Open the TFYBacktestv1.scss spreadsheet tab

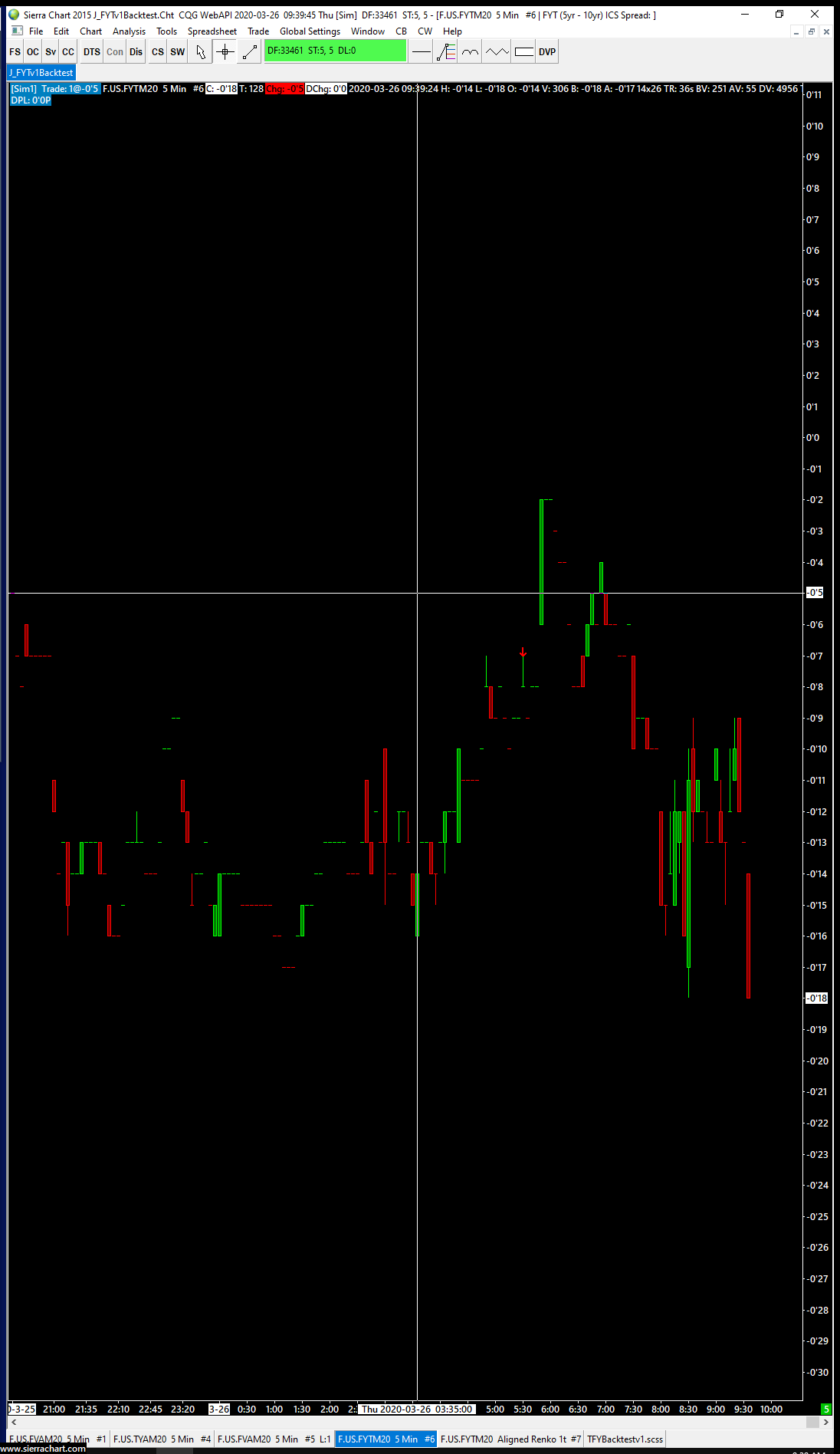625,1439
